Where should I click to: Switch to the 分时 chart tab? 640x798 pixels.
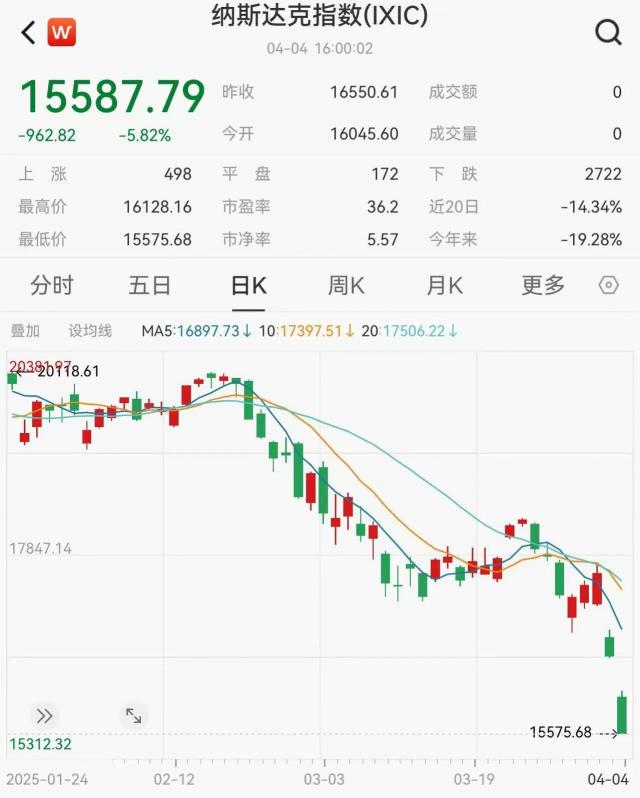point(52,286)
